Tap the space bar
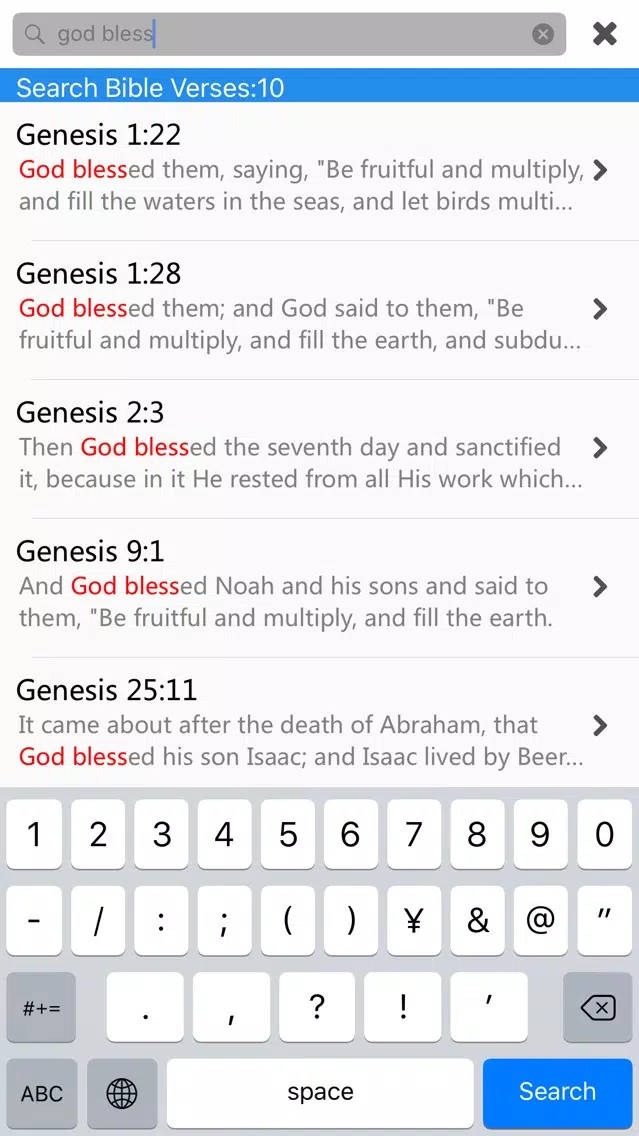Screen dimensions: 639x1136 [320, 1093]
